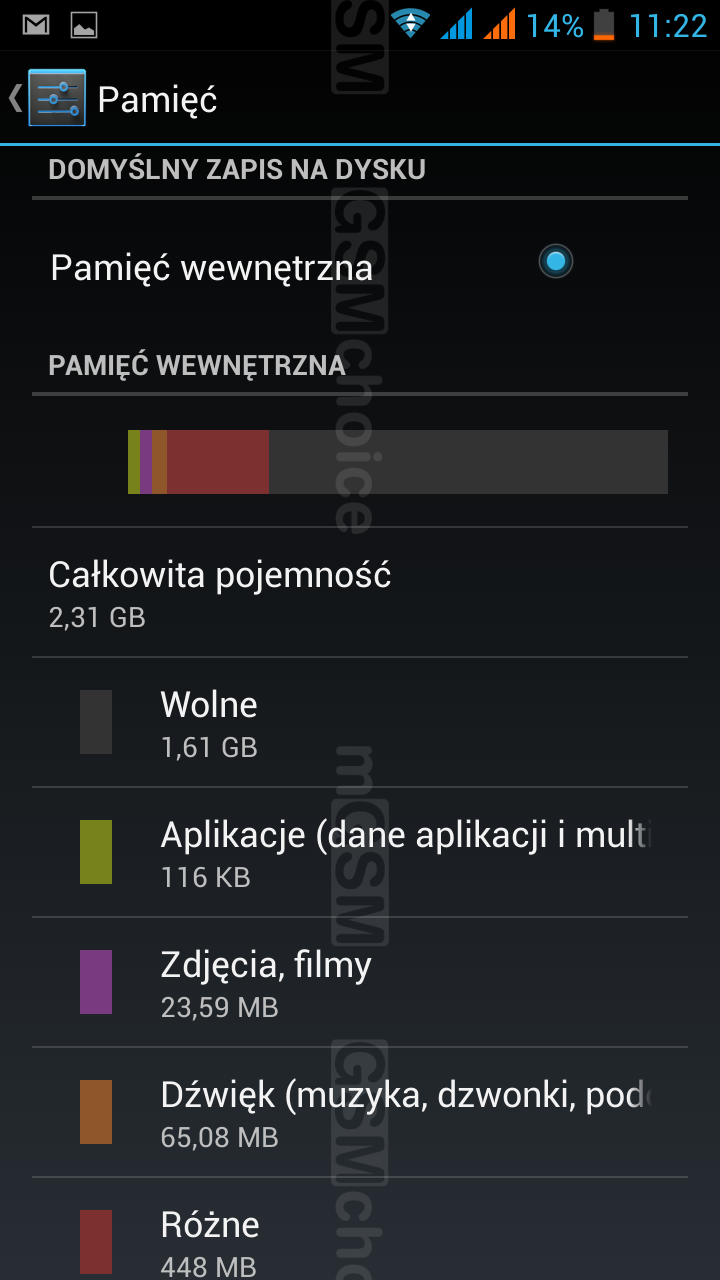Go back via the Pamięć header icon
The width and height of the screenshot is (720, 1280).
coord(55,98)
